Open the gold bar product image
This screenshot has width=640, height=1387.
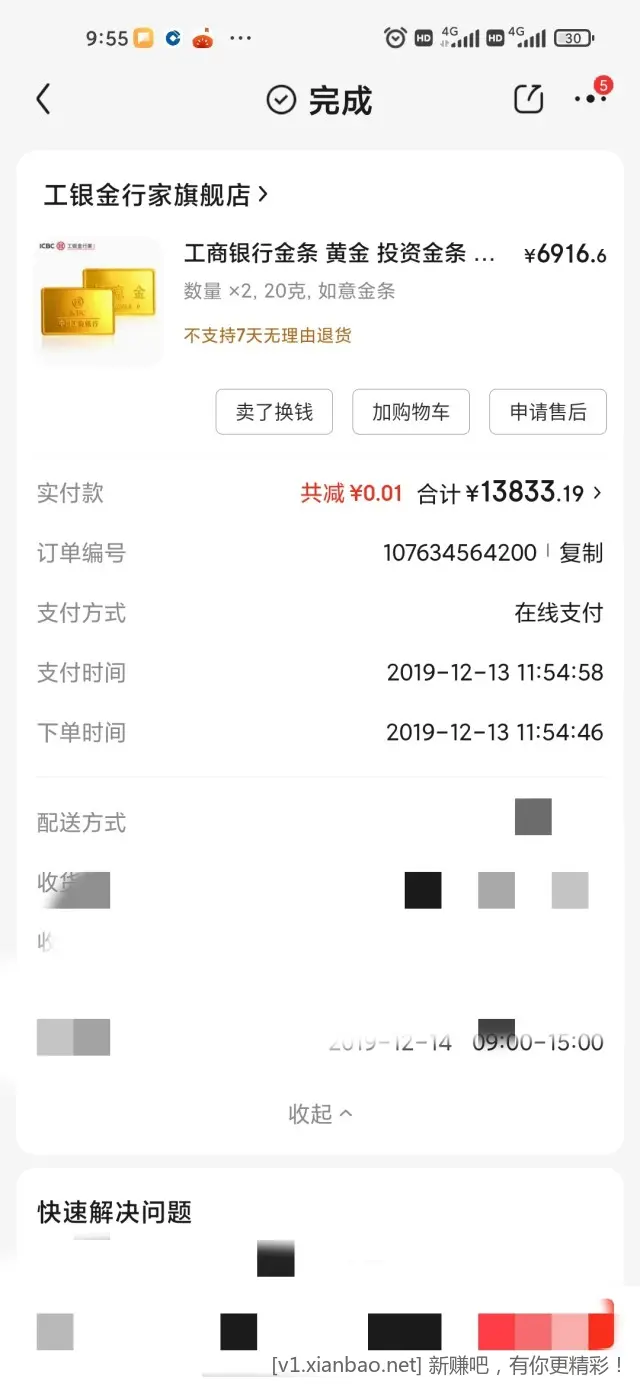(99, 301)
